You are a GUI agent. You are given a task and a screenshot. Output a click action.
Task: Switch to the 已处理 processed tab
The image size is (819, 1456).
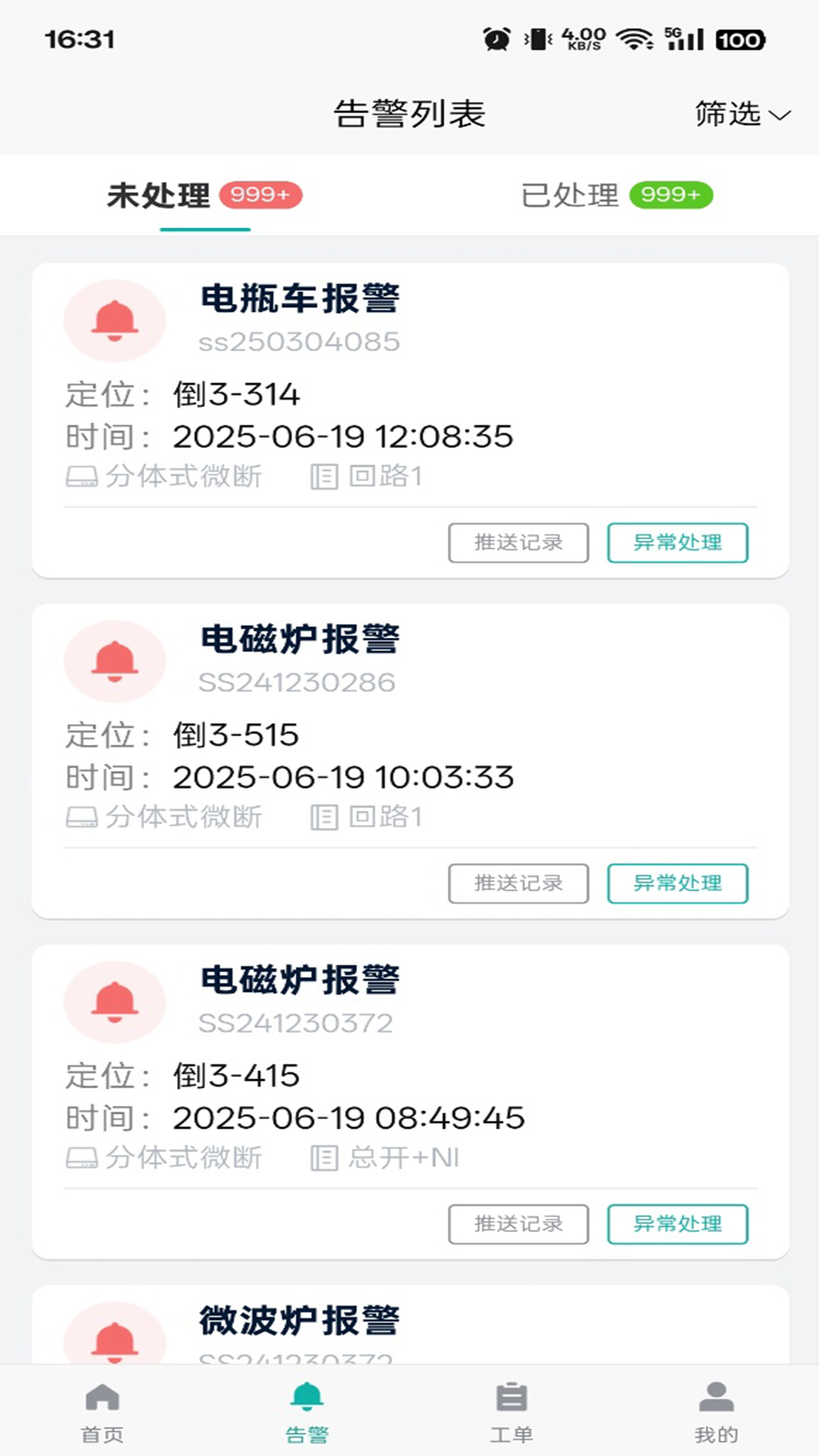coord(570,195)
